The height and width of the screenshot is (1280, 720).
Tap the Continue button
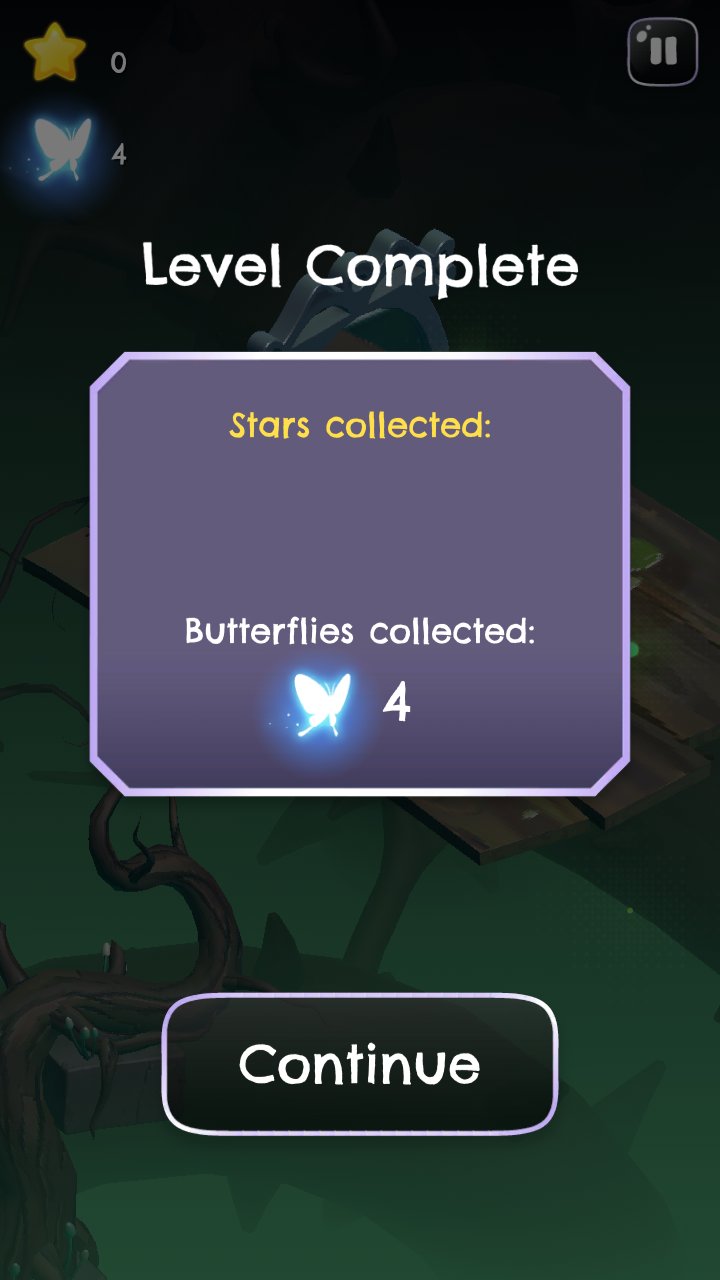click(x=359, y=1064)
